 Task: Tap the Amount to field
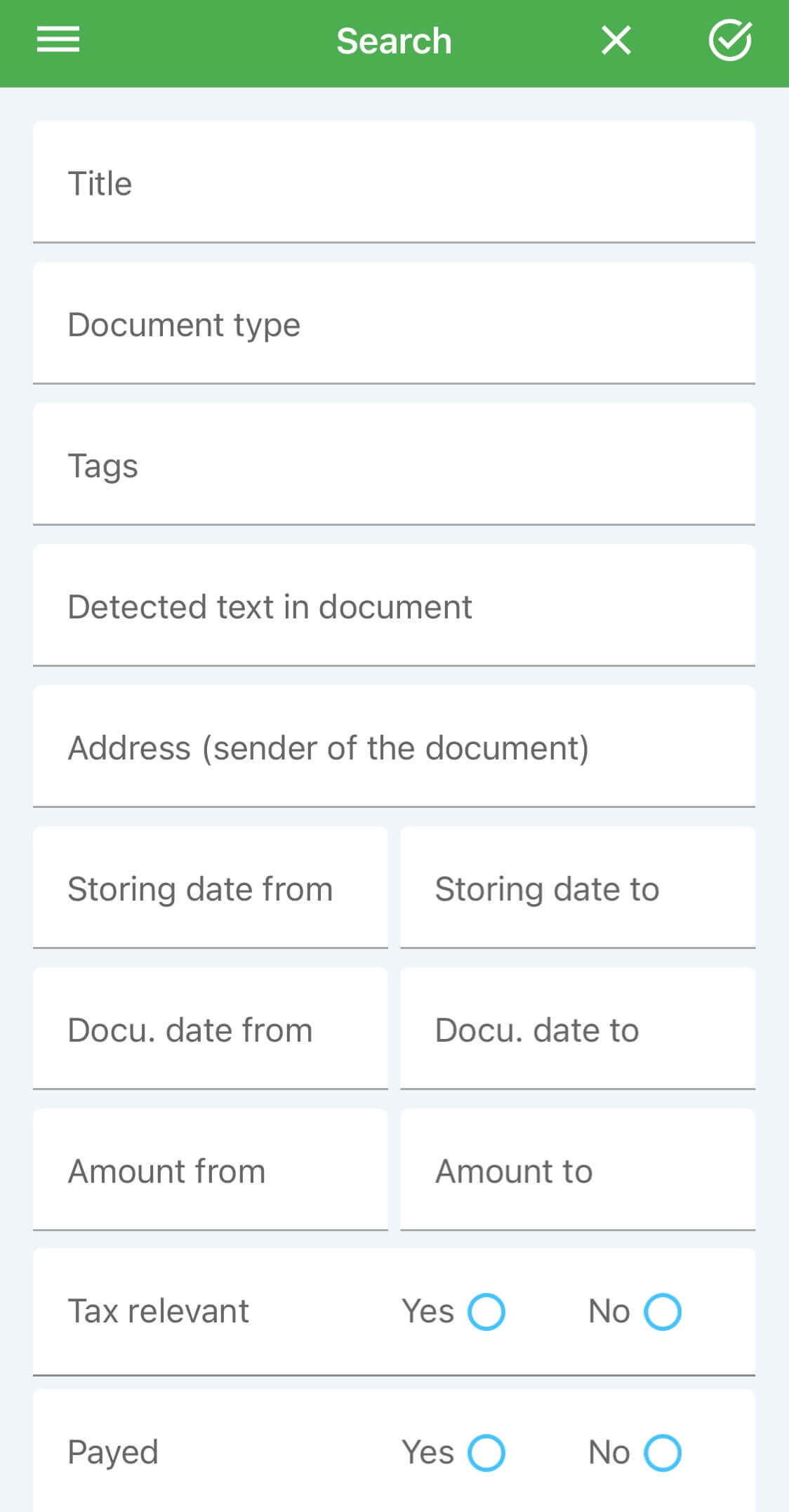pos(578,1169)
